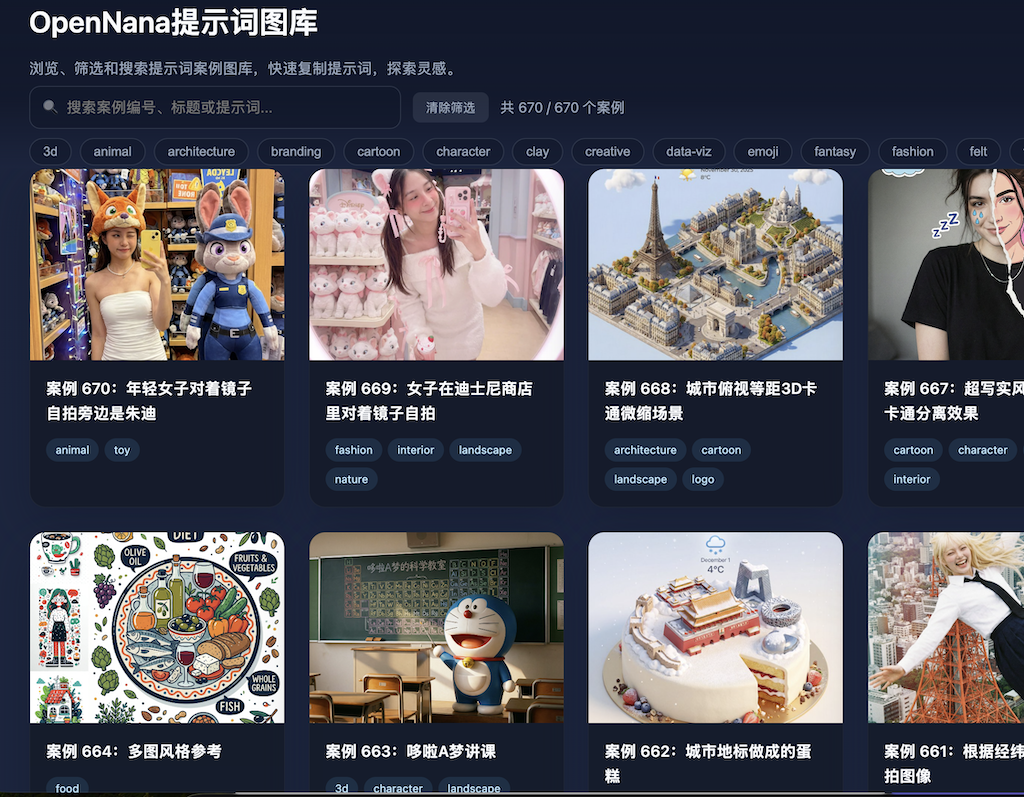The width and height of the screenshot is (1024, 797).
Task: Filter by the clay chip
Action: click(537, 152)
